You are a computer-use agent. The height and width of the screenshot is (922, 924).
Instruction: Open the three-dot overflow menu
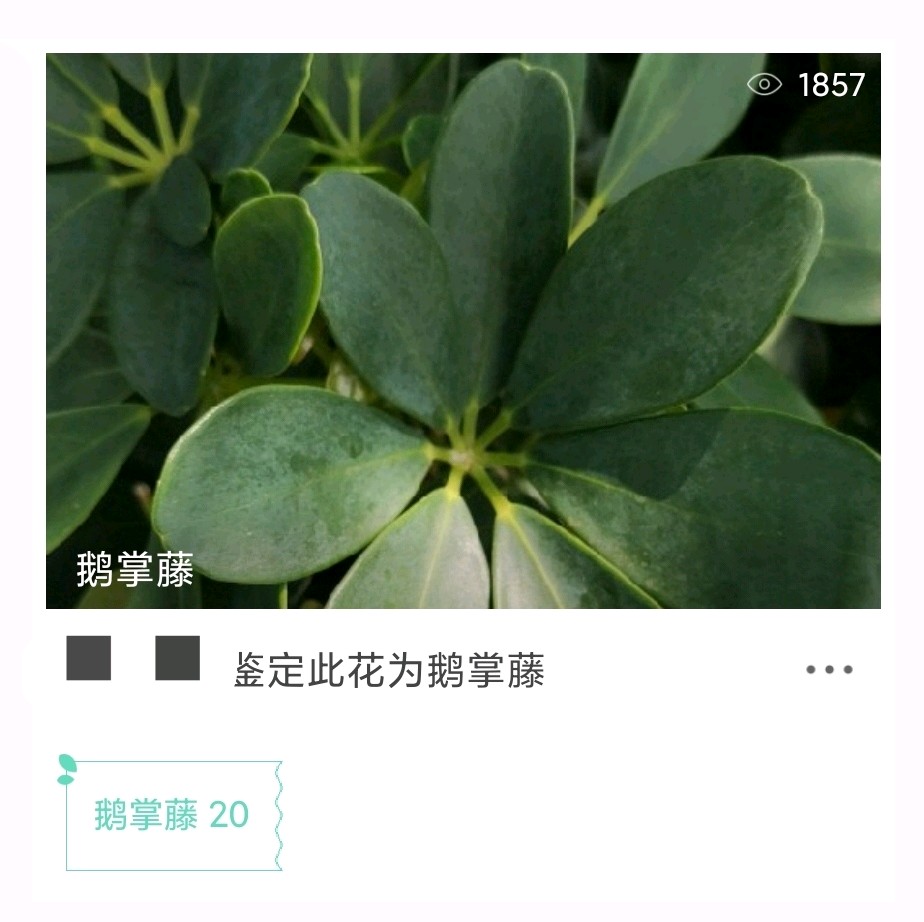click(x=829, y=670)
